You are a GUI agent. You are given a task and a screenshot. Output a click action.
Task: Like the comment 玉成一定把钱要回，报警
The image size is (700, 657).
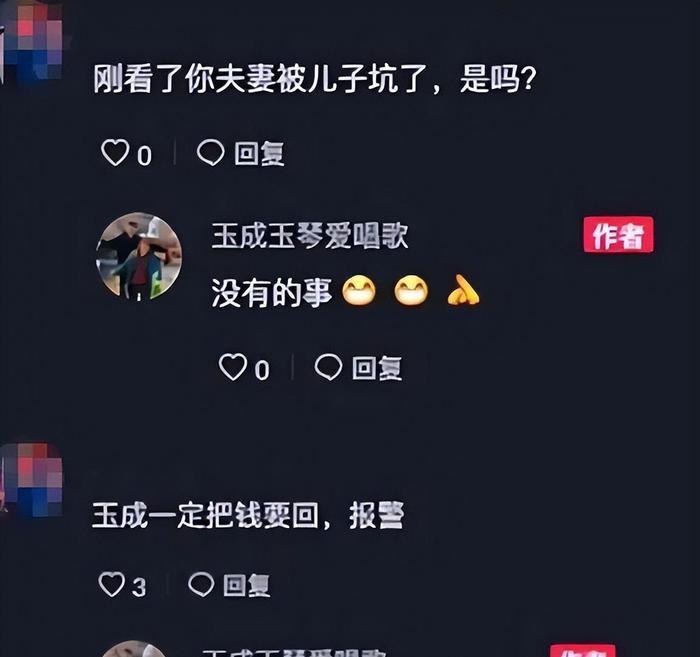point(112,585)
